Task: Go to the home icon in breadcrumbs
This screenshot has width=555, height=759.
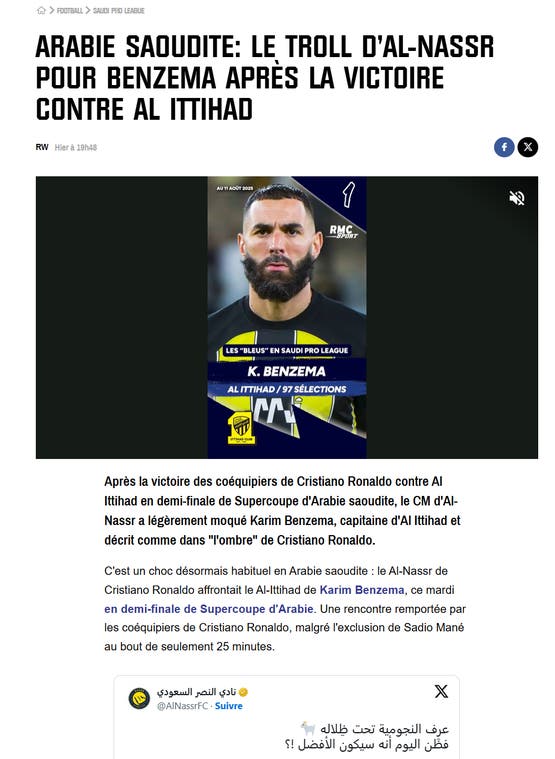Action: point(41,10)
